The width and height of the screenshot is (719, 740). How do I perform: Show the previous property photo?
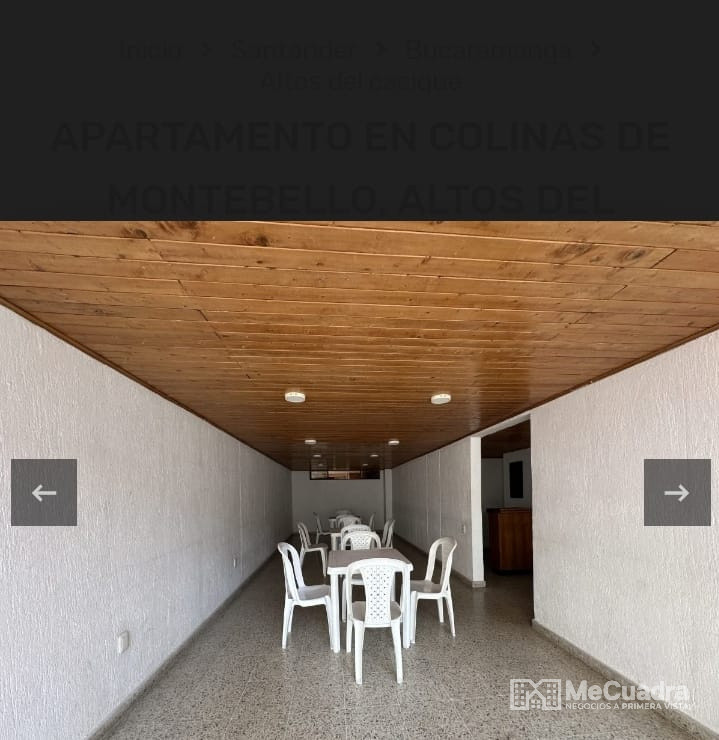(44, 492)
